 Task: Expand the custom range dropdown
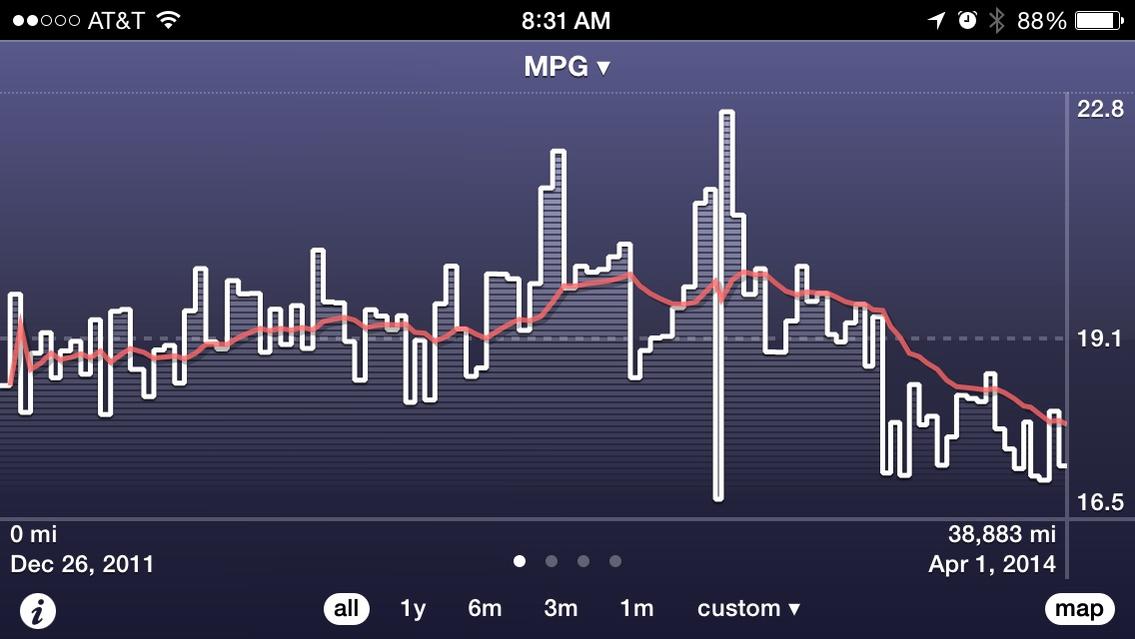pos(748,609)
